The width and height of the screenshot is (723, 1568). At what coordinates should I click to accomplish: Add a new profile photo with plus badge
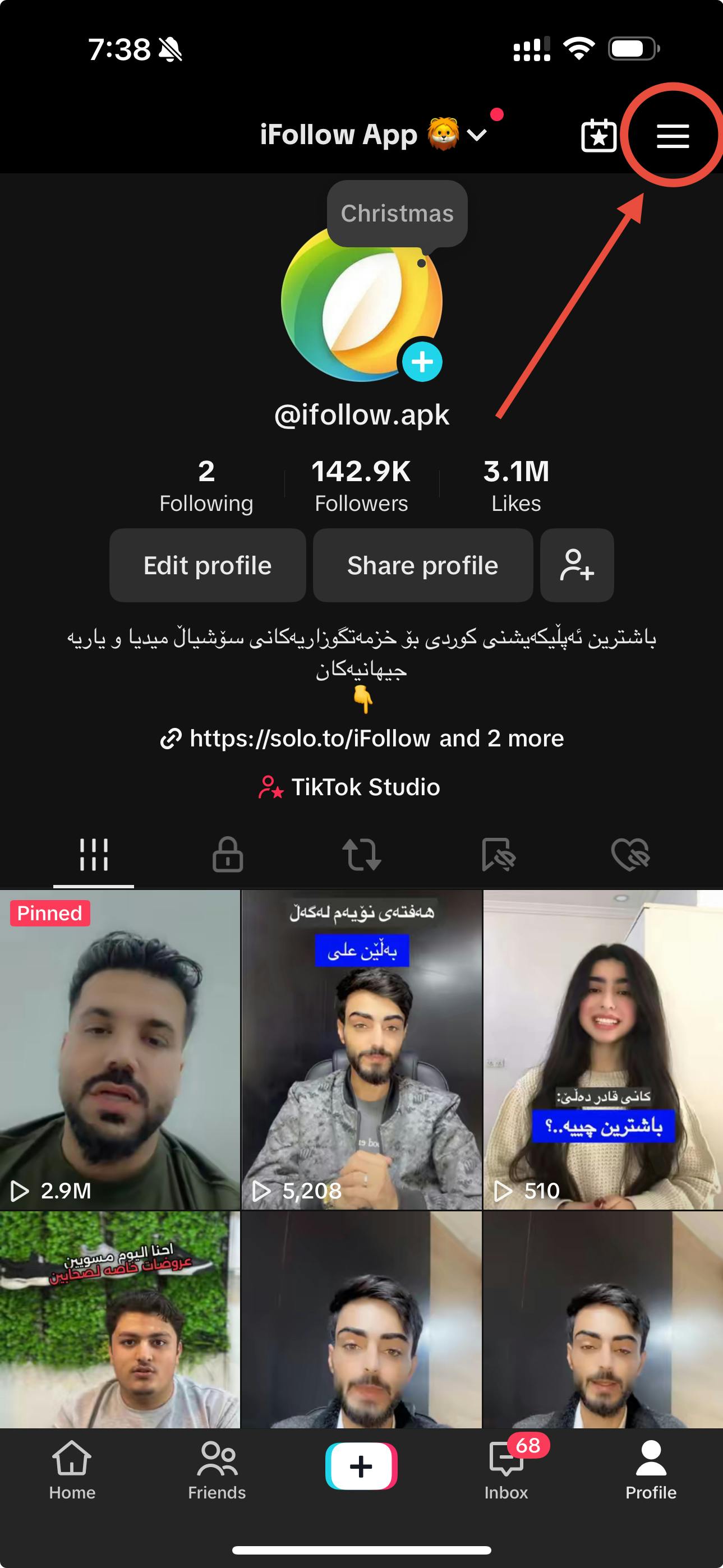click(422, 362)
